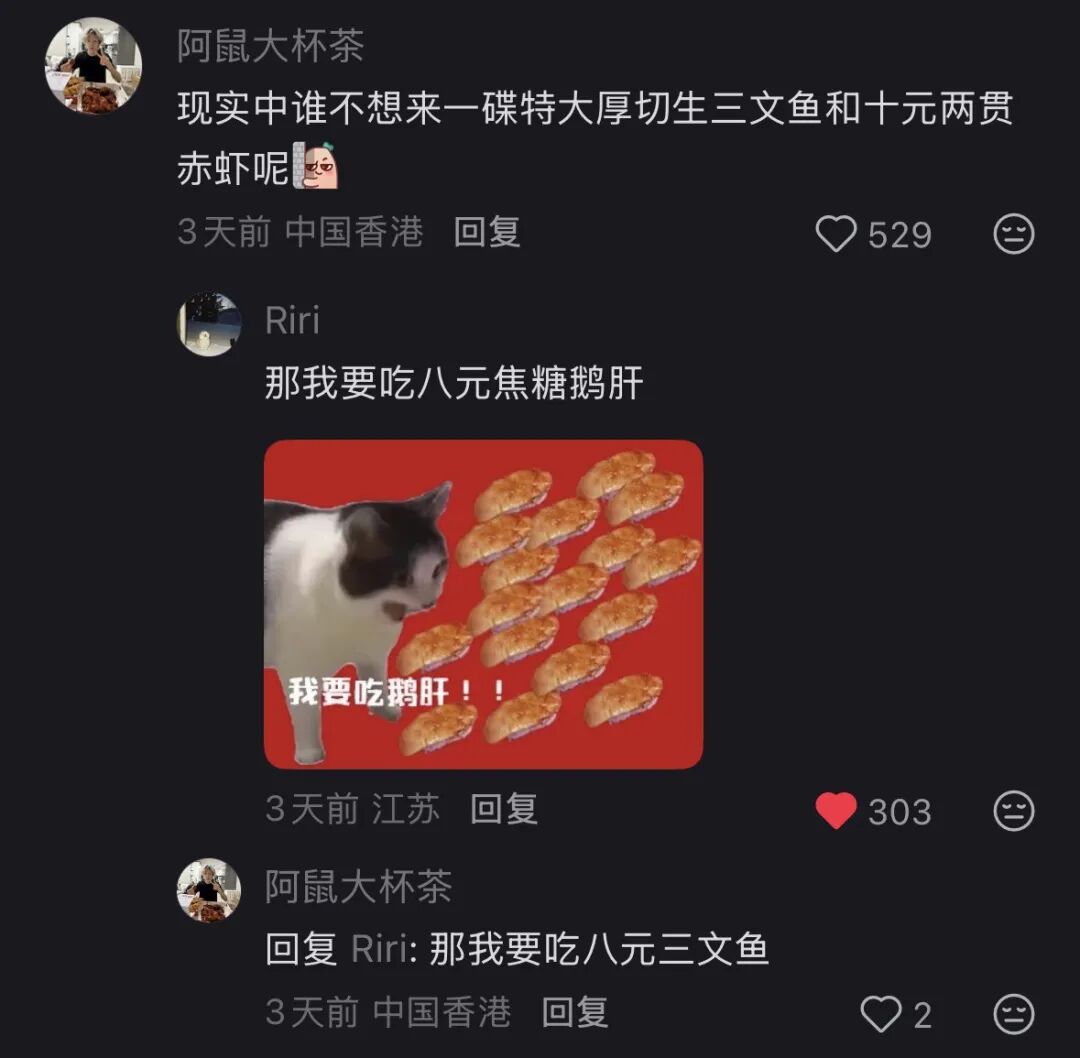This screenshot has width=1080, height=1058.
Task: Open the avatar beside the 八元三文鱼 reply
Action: [209, 889]
